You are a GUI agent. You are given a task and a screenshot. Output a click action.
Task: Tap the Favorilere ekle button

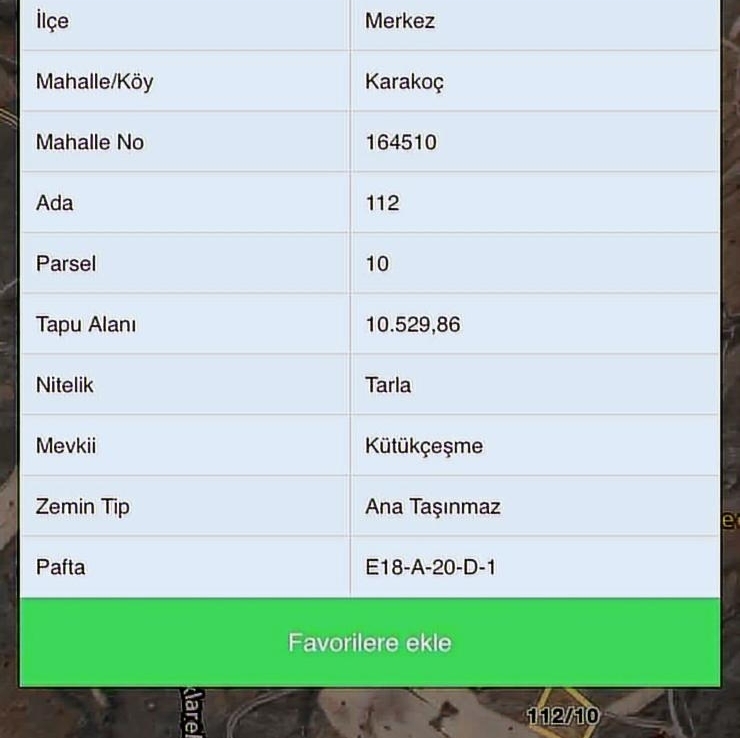(369, 642)
